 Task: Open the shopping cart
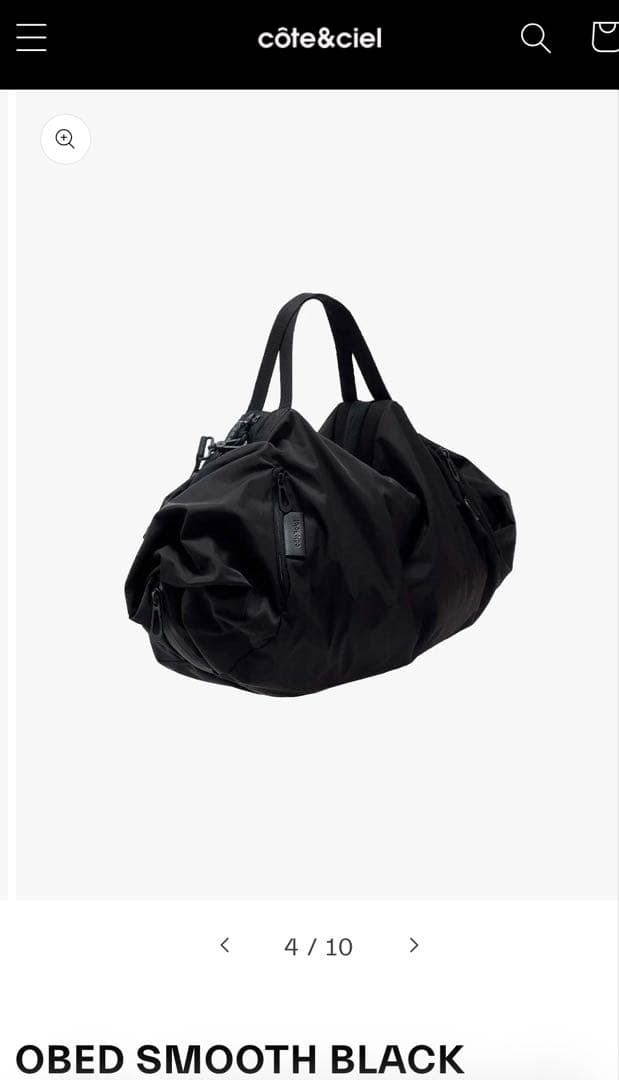point(605,37)
